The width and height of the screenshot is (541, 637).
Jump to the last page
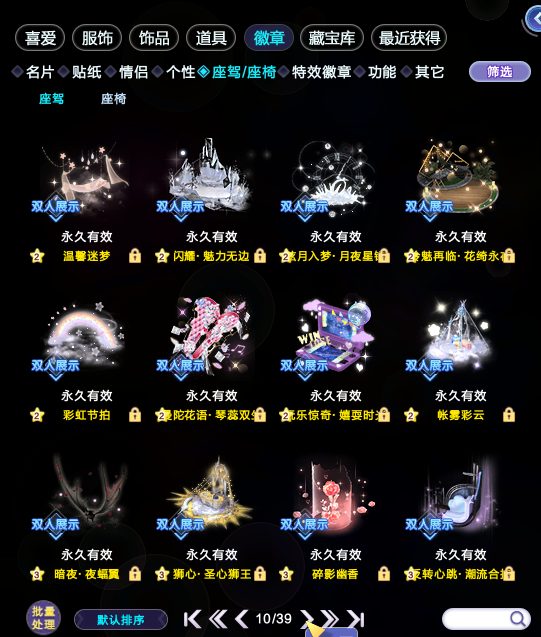[356, 619]
